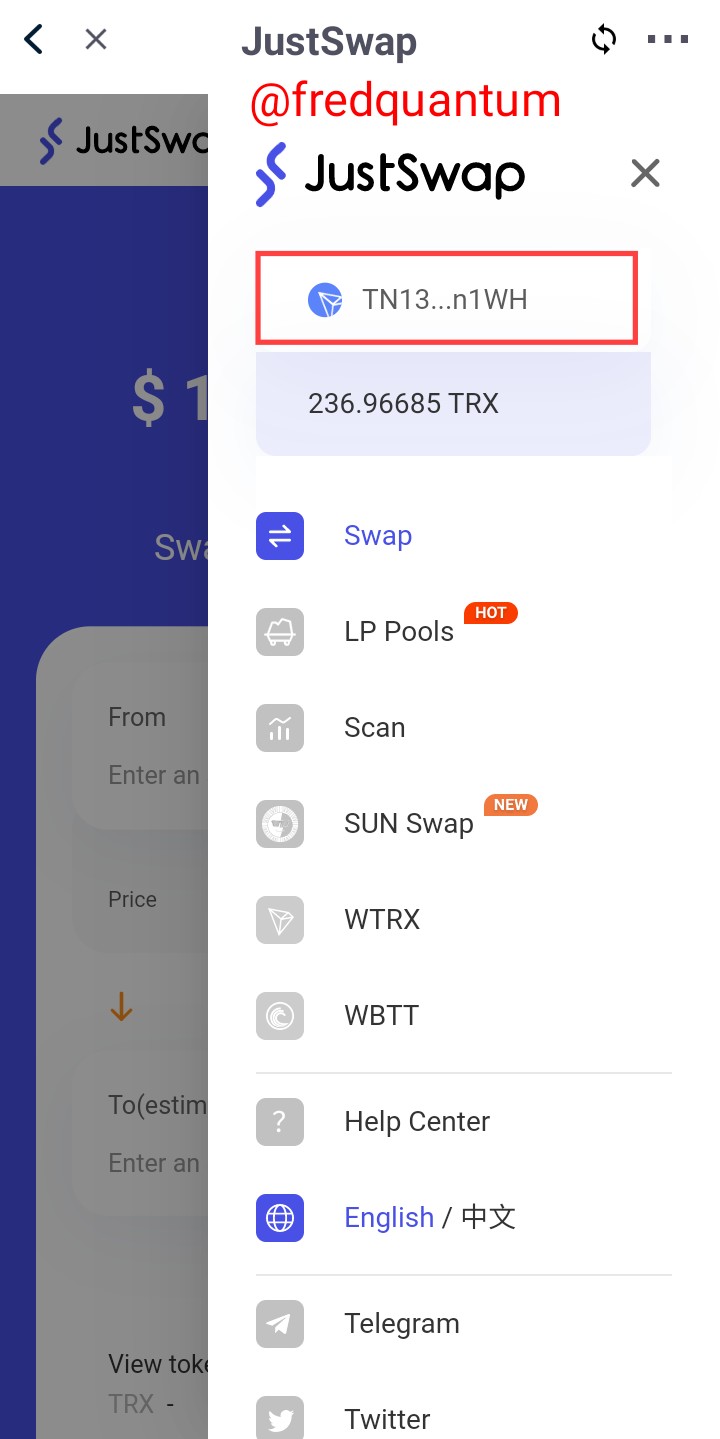The image size is (720, 1439).
Task: Select Swap in the menu
Action: [x=378, y=536]
